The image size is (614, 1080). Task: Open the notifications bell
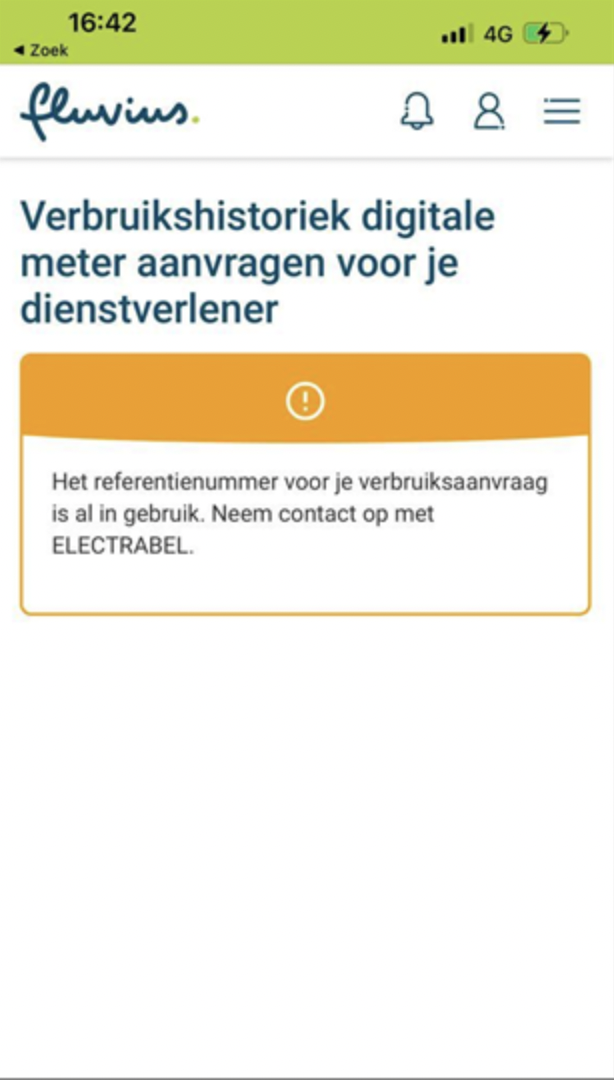[x=417, y=111]
